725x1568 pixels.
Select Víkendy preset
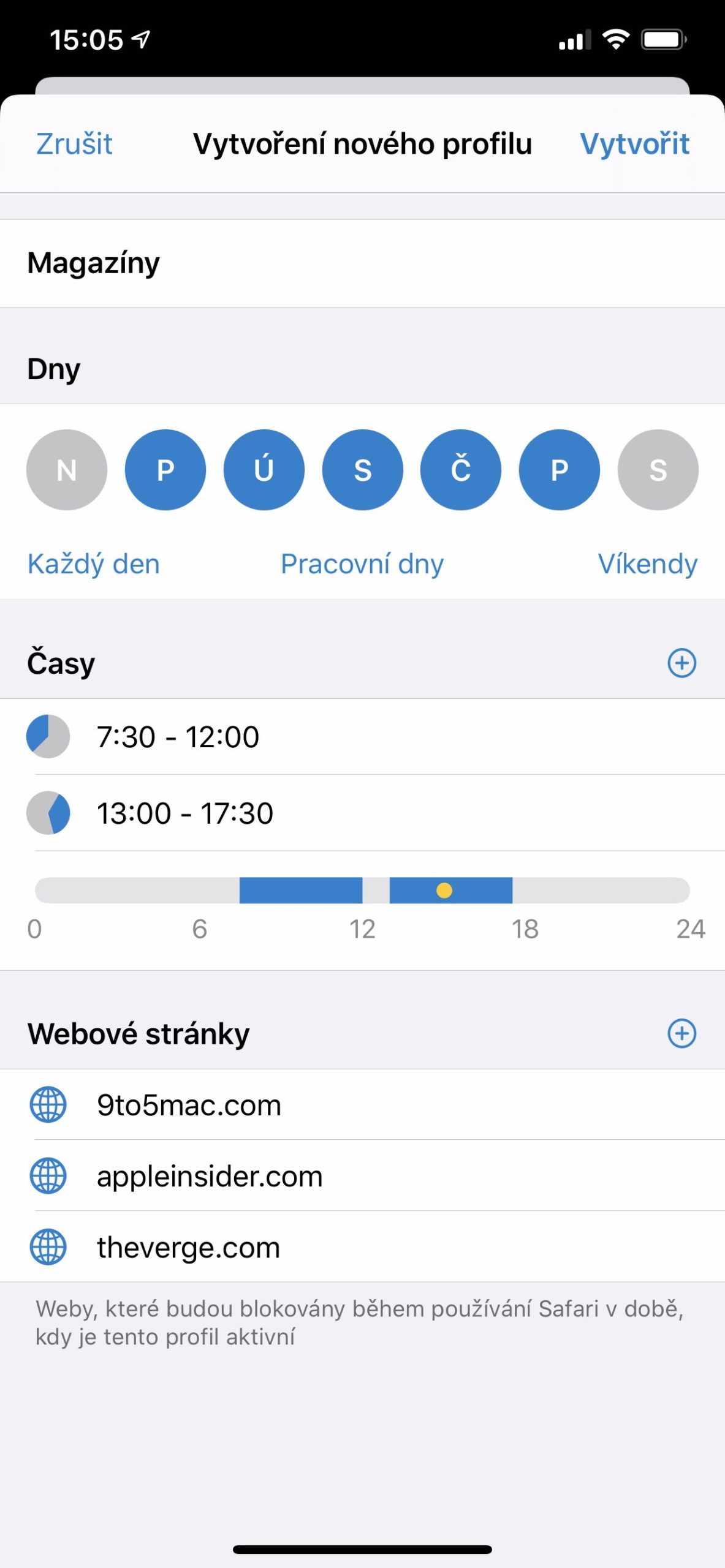pos(647,563)
